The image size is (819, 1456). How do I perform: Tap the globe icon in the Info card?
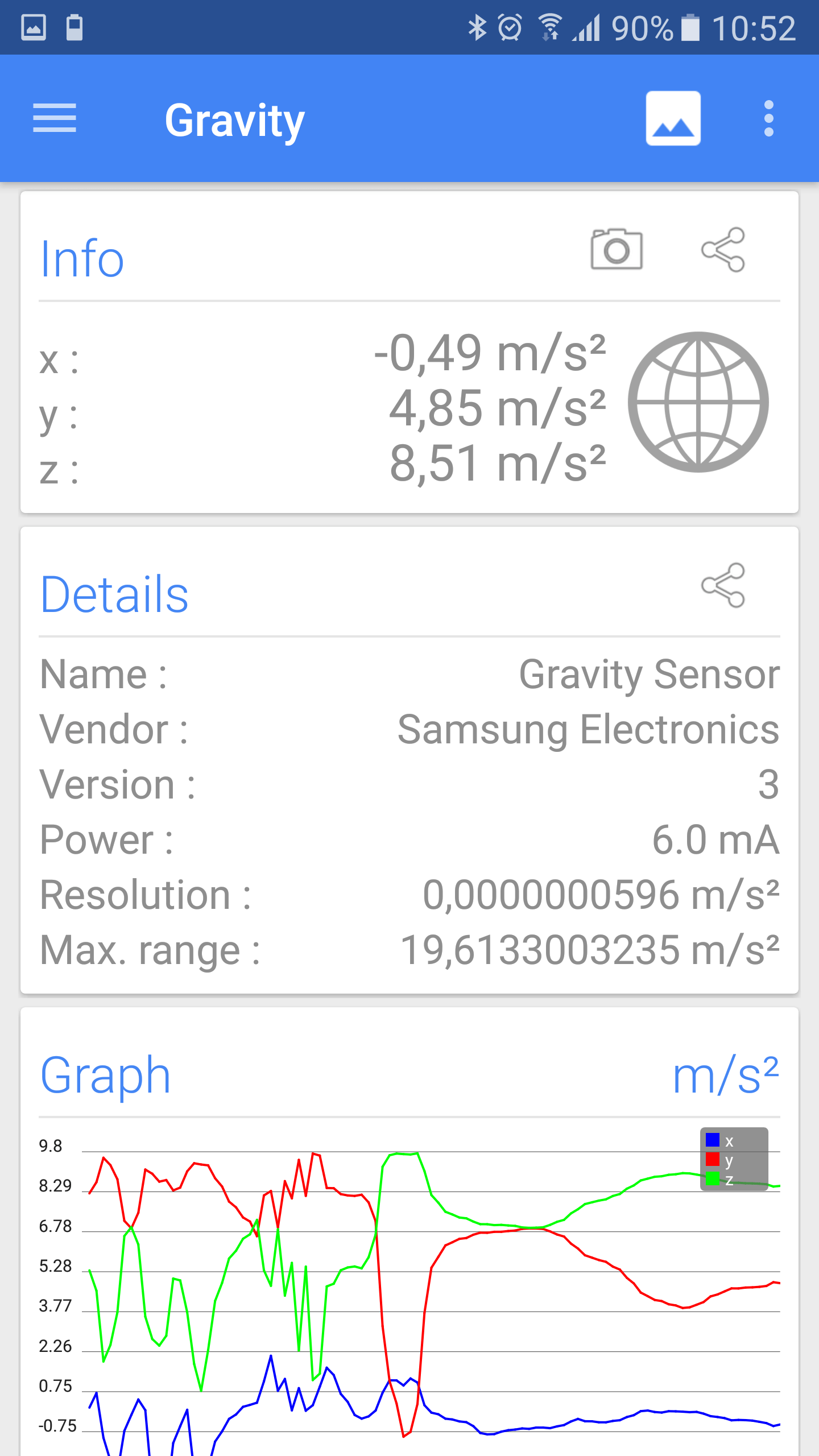pos(698,402)
